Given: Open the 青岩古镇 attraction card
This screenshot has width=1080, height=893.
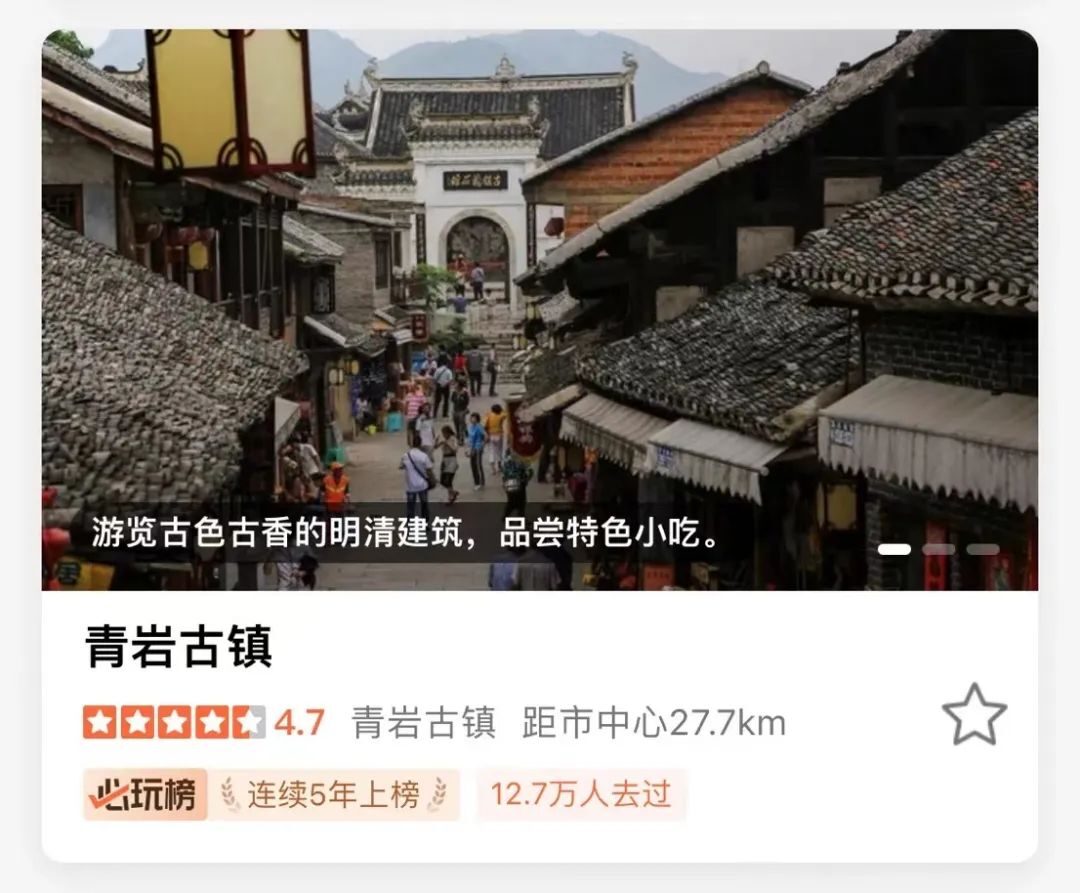Looking at the screenshot, I should pos(179,648).
